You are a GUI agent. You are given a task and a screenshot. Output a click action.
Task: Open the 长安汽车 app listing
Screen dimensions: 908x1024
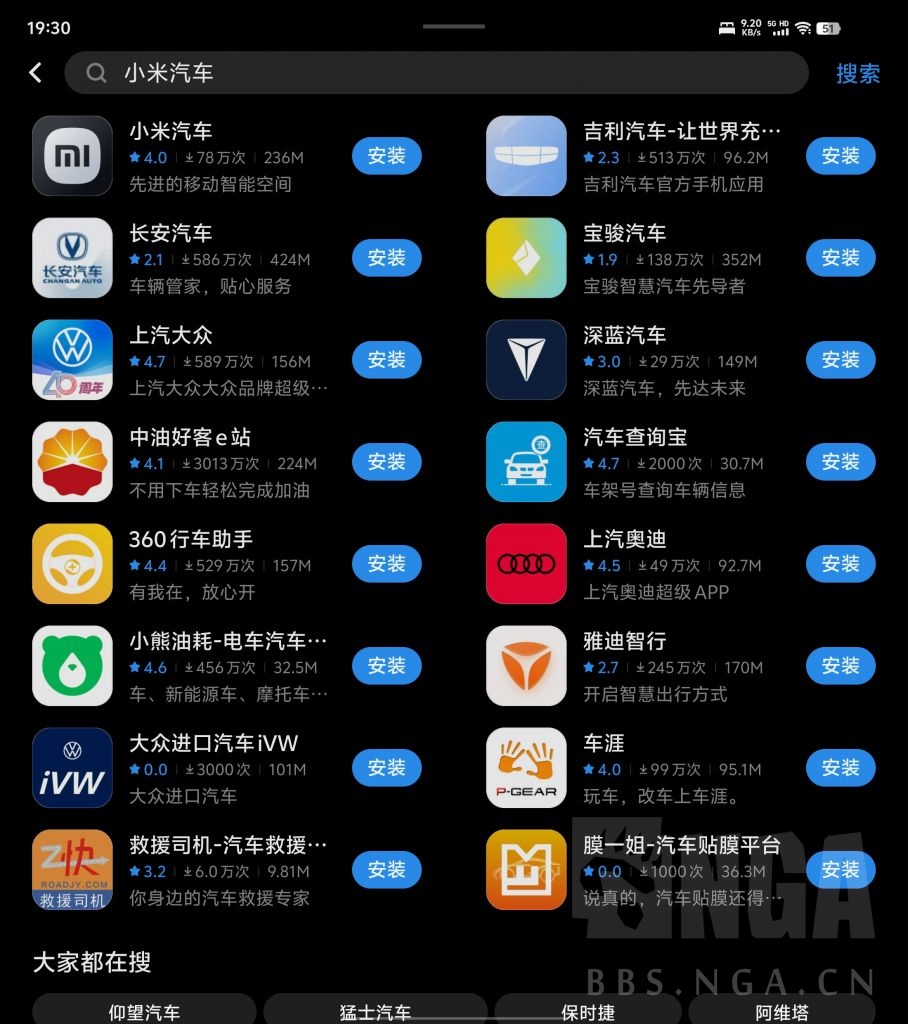tap(171, 233)
